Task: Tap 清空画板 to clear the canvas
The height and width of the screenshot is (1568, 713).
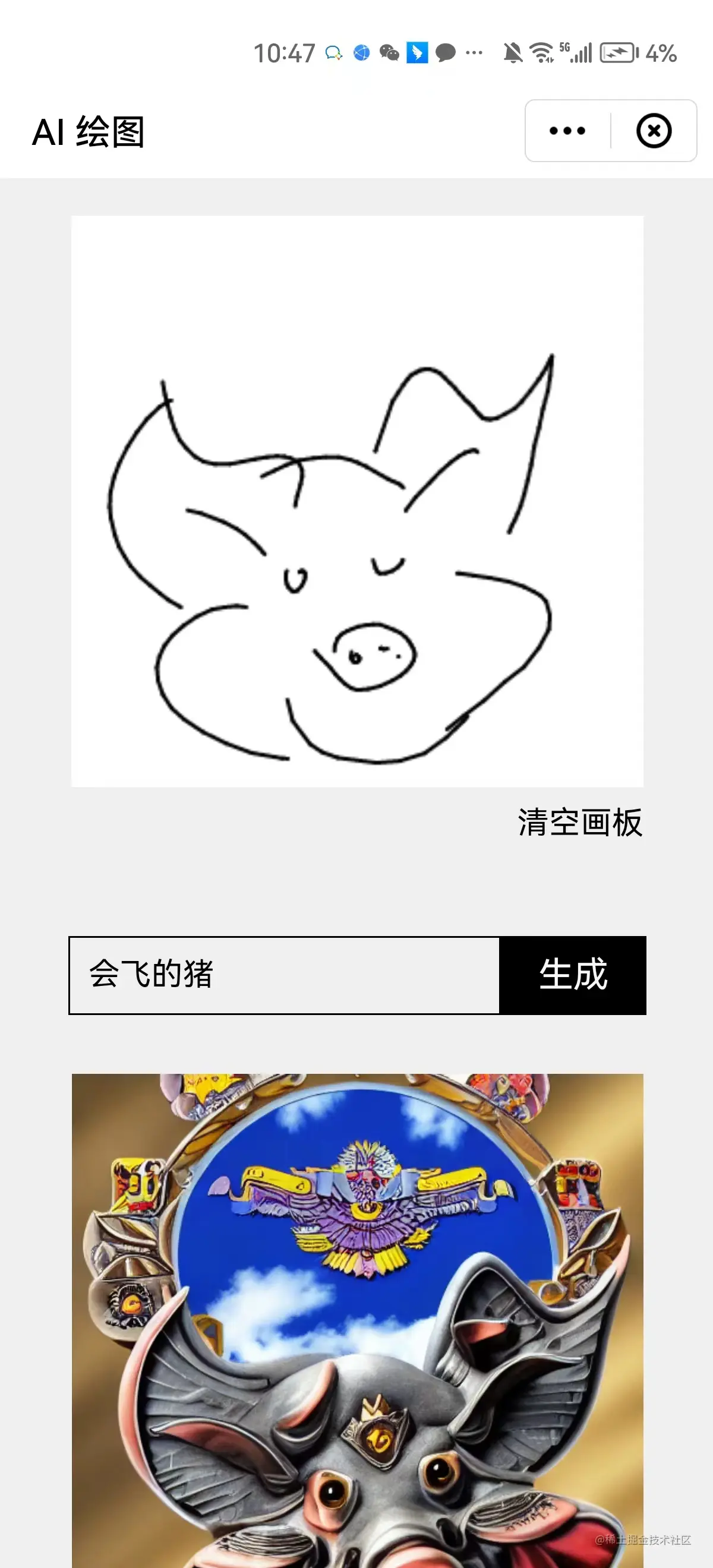Action: (580, 823)
